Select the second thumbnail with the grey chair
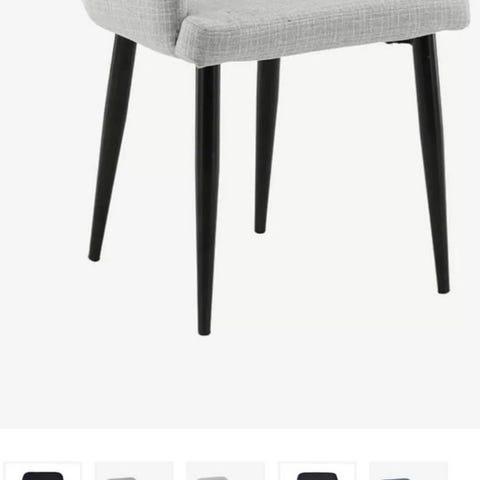This screenshot has height=480, width=480. pos(134,471)
